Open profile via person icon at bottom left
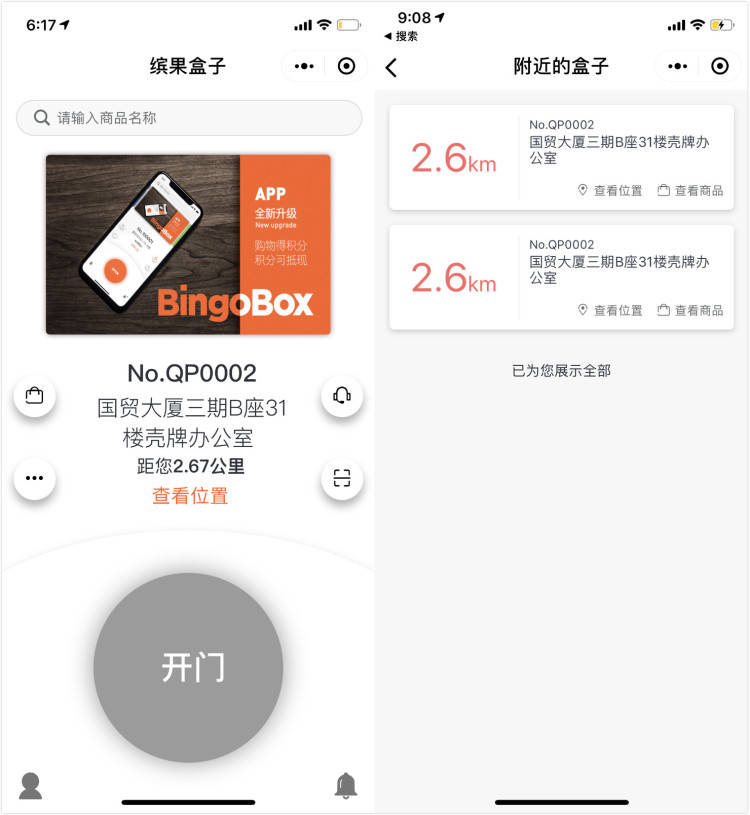The height and width of the screenshot is (815, 750). click(x=31, y=785)
